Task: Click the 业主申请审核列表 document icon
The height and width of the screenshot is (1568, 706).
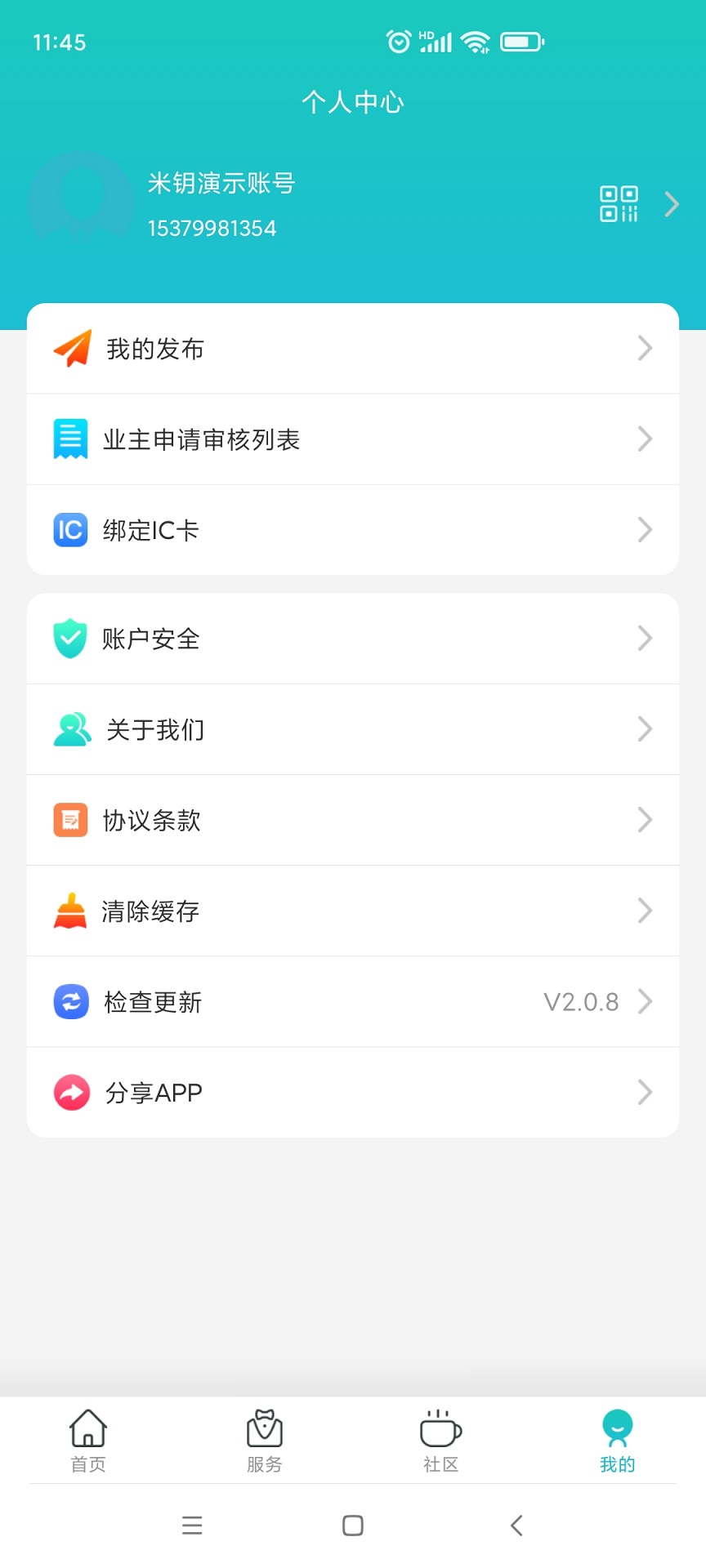Action: coord(71,439)
